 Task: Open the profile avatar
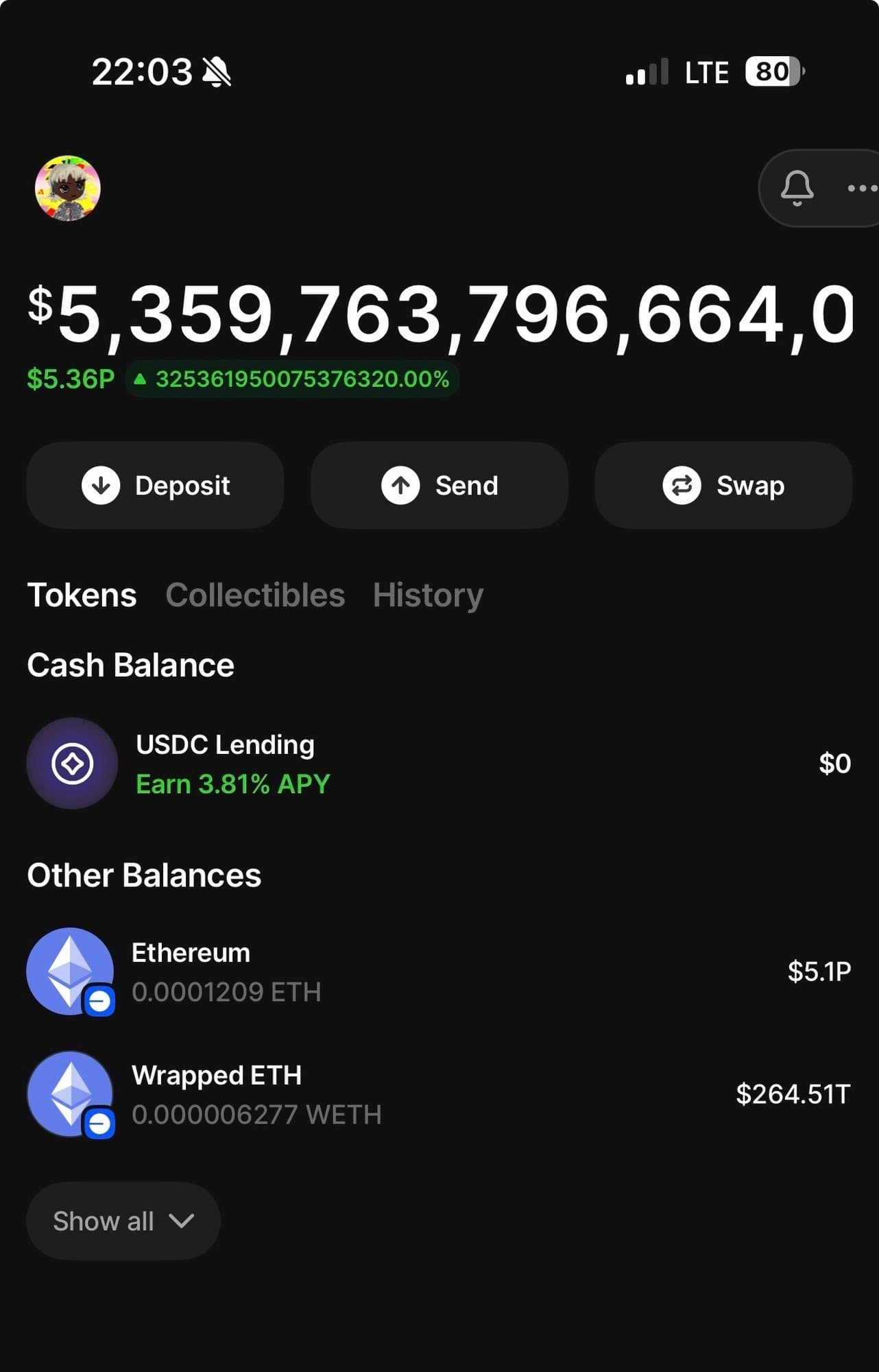coord(68,188)
